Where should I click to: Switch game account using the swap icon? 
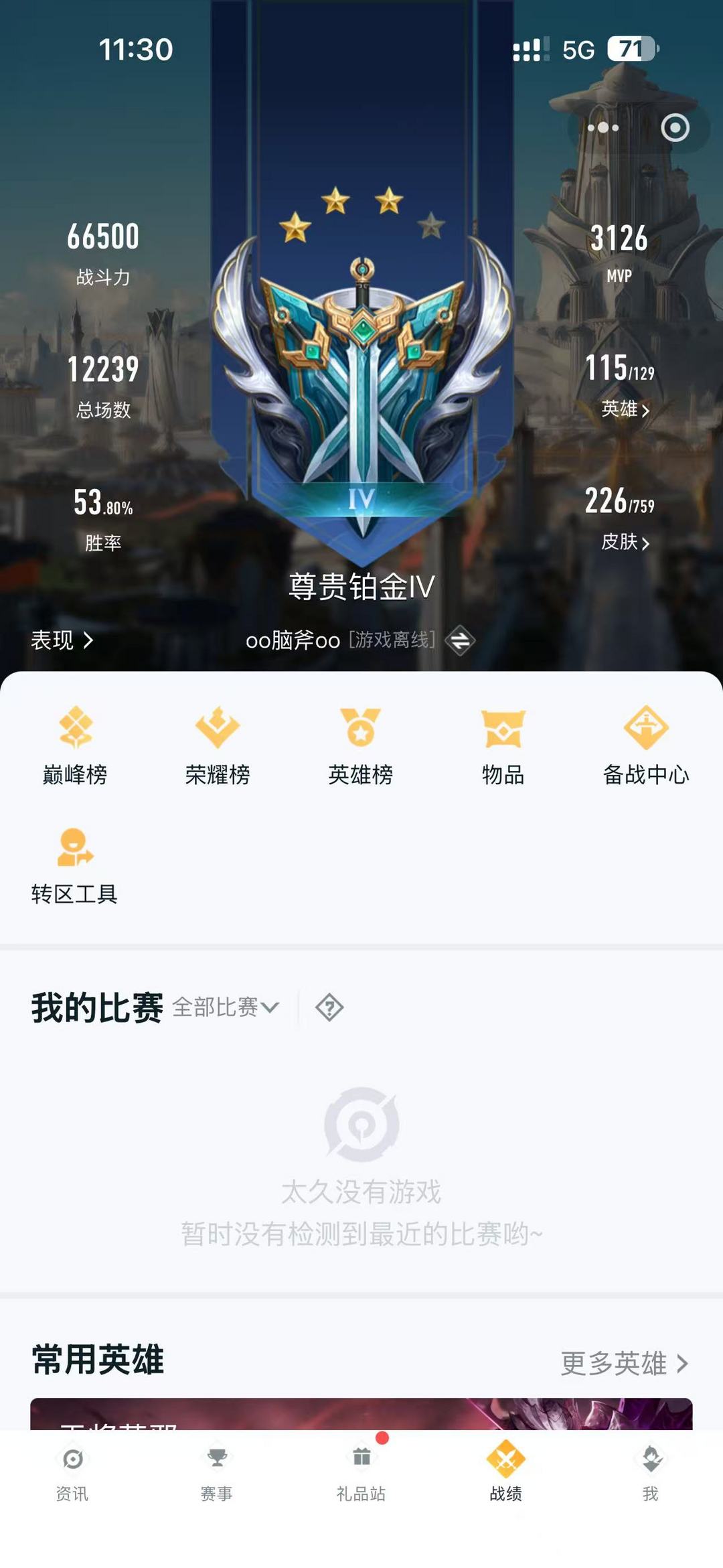coord(460,640)
